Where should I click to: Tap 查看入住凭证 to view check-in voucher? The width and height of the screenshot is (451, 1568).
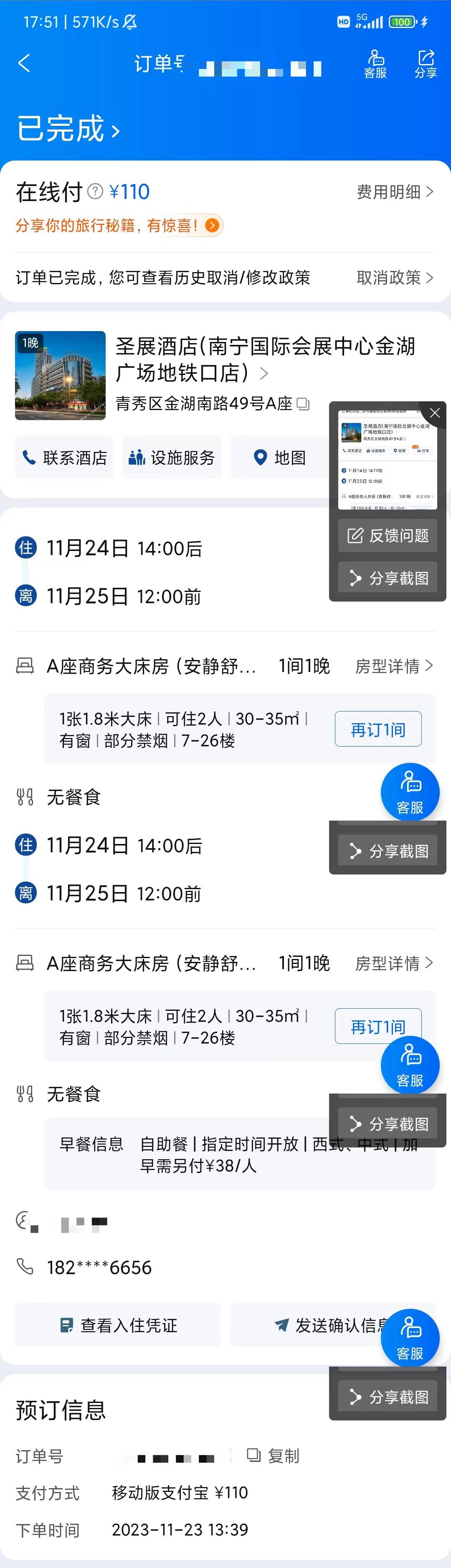click(x=118, y=1325)
